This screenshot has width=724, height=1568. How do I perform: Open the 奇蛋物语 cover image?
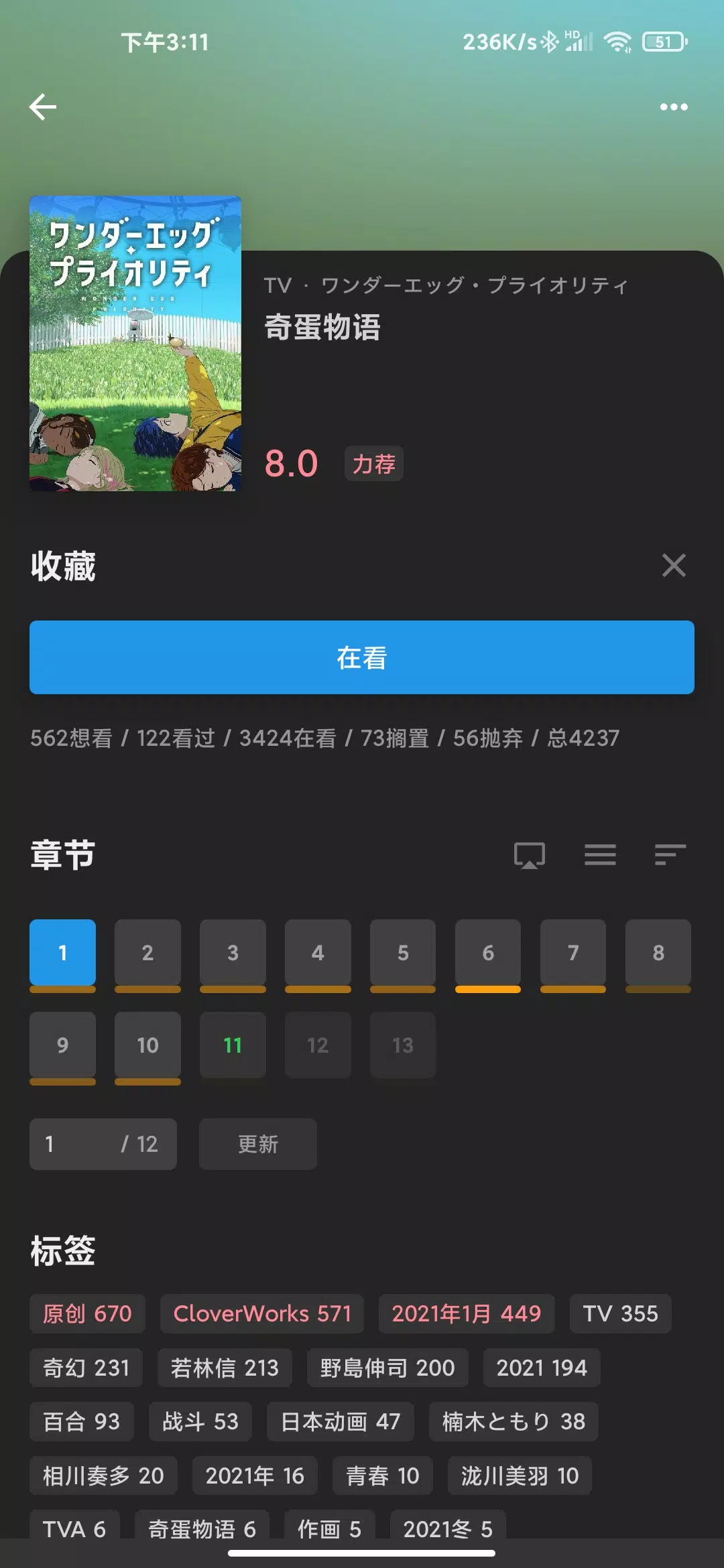(x=135, y=343)
